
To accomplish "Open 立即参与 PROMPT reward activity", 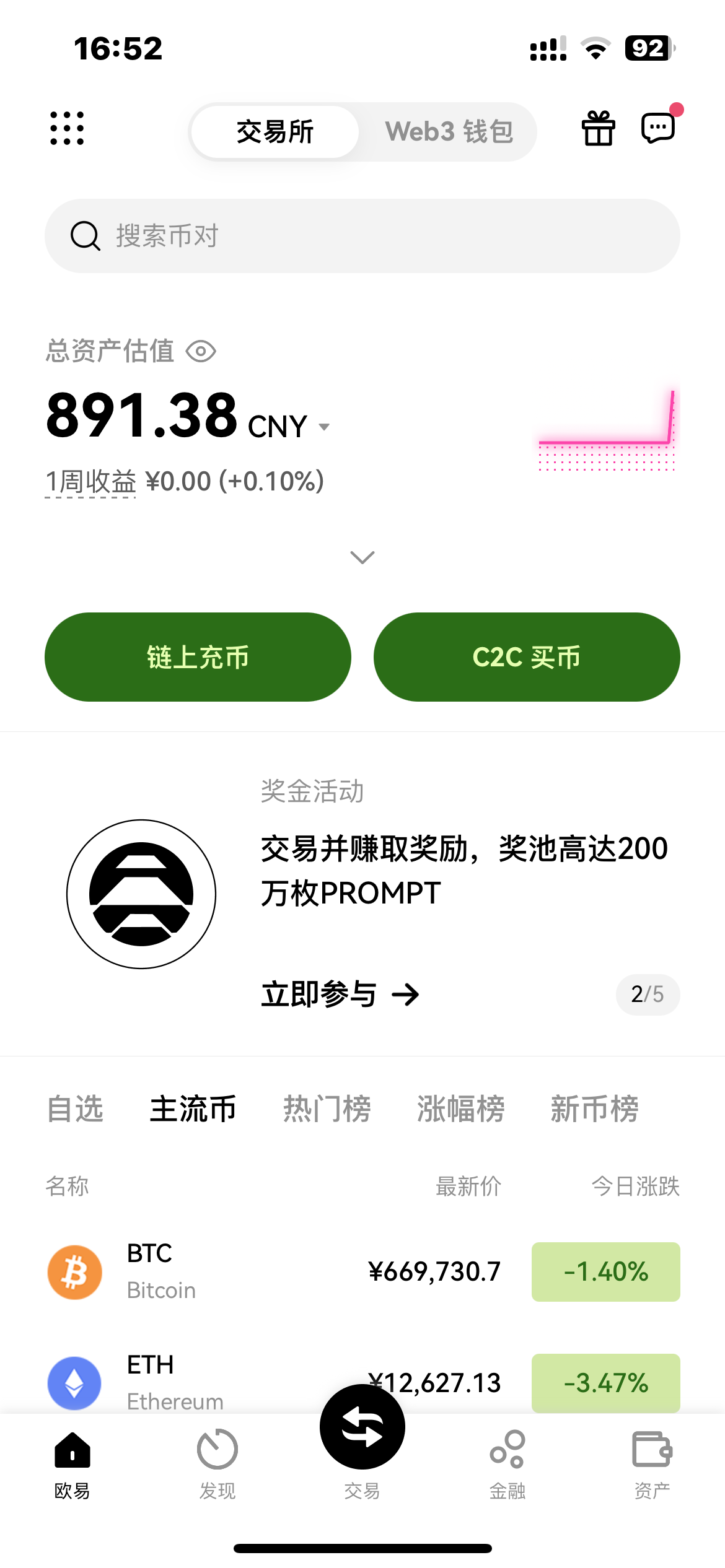I will tap(340, 995).
